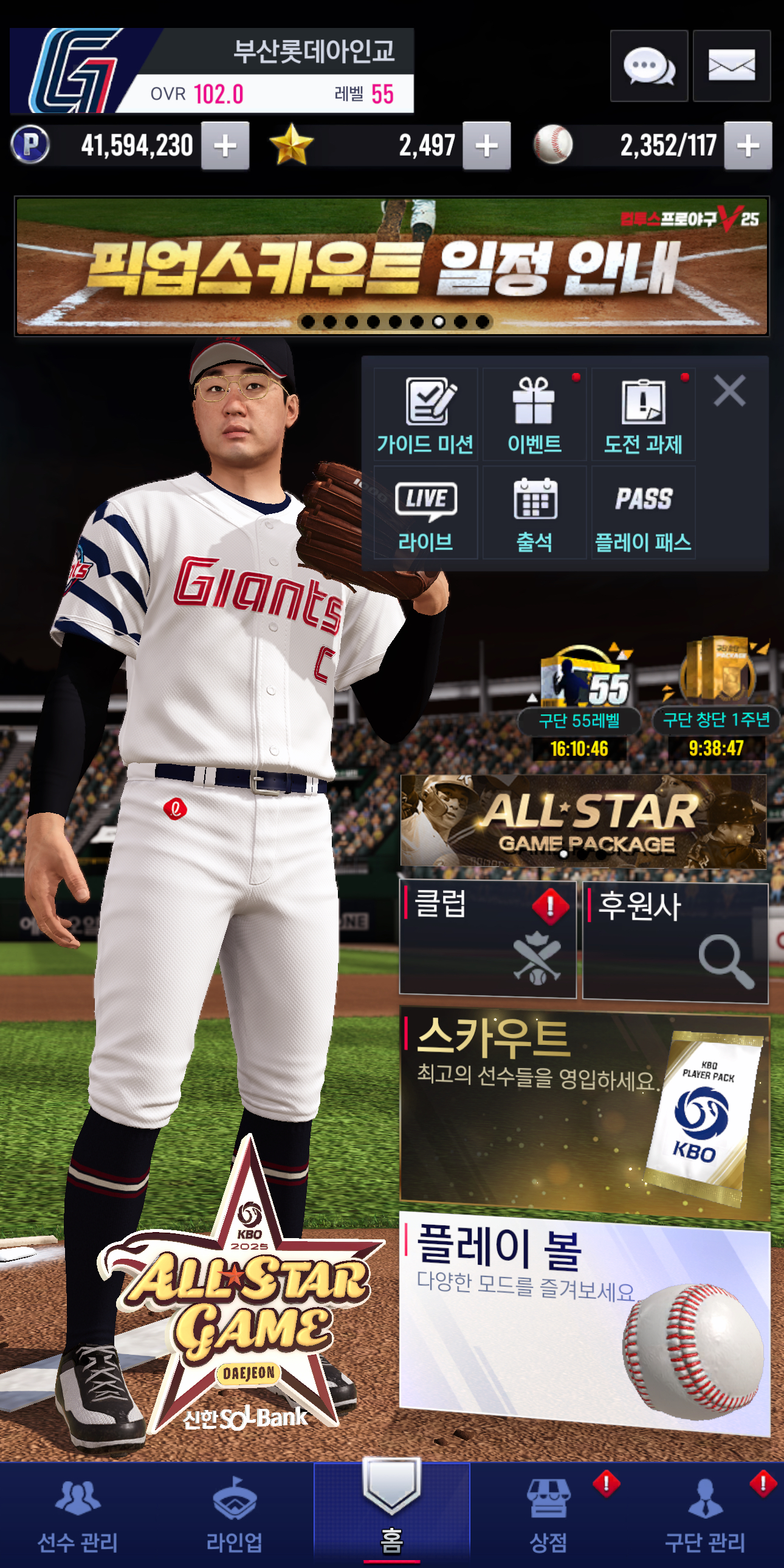Close the quick menu panel
This screenshot has width=784, height=1568.
click(729, 391)
